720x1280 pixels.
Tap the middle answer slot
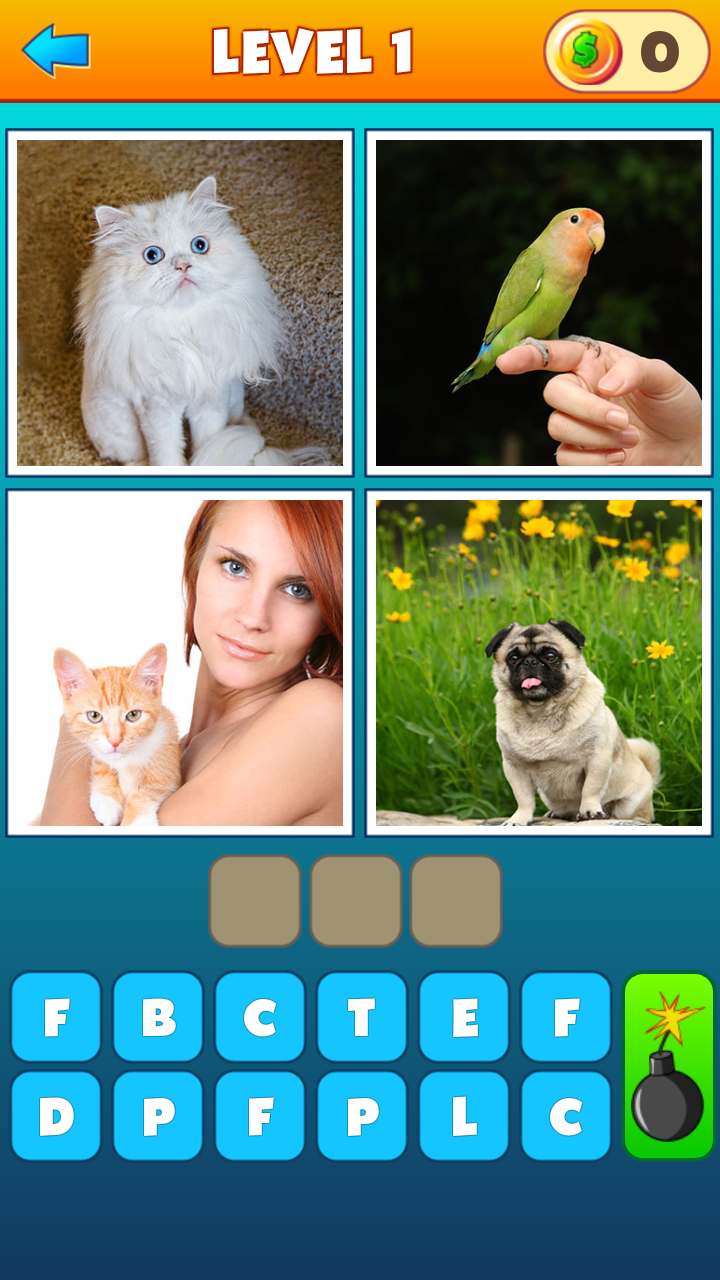click(x=356, y=902)
